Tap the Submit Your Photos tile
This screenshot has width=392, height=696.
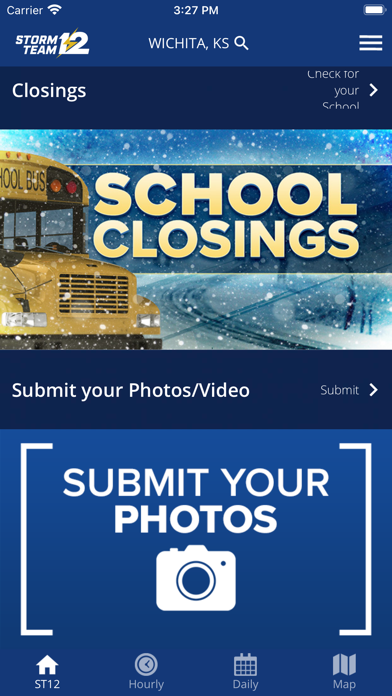pyautogui.click(x=196, y=538)
